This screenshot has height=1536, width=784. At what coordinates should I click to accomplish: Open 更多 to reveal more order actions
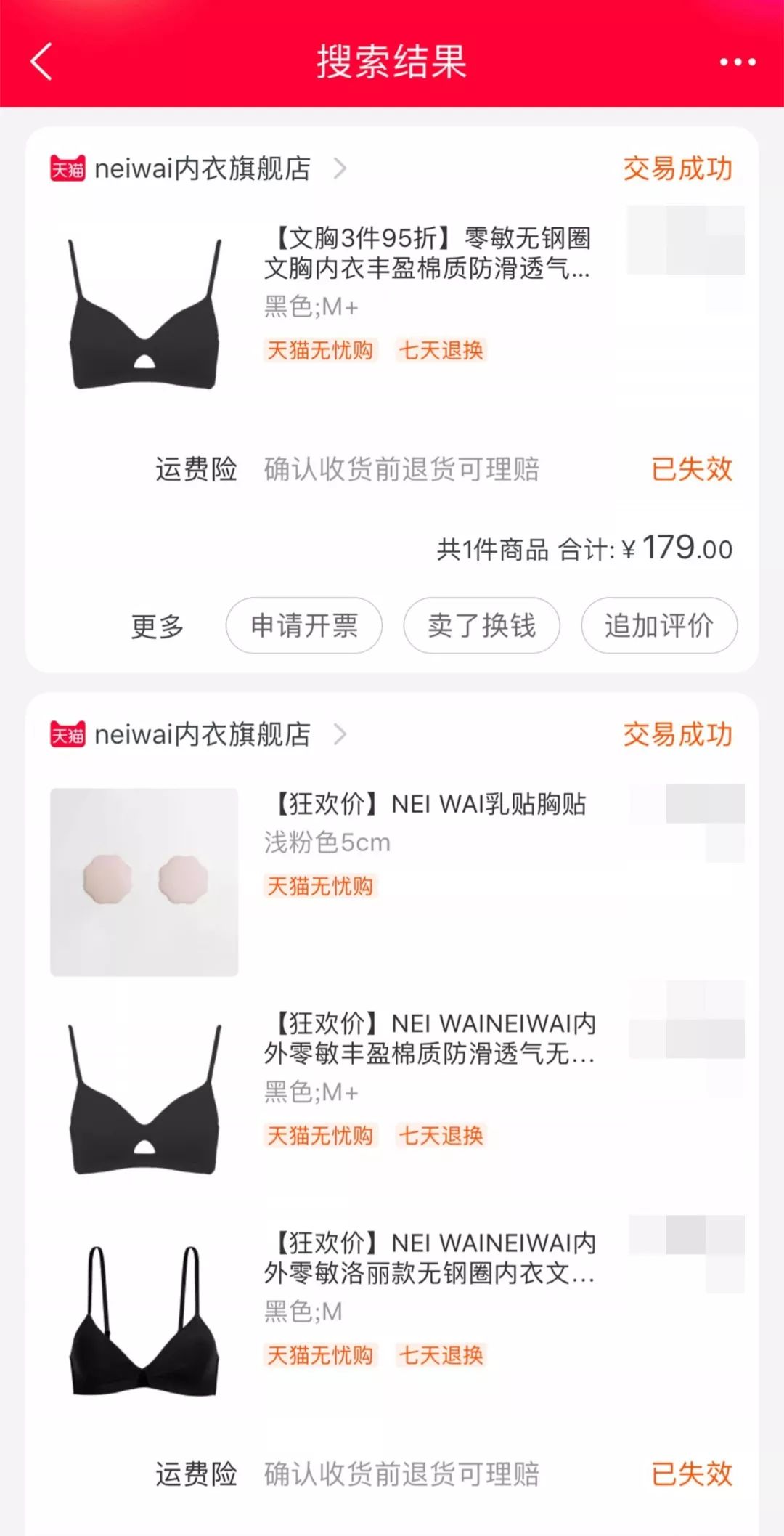[158, 626]
